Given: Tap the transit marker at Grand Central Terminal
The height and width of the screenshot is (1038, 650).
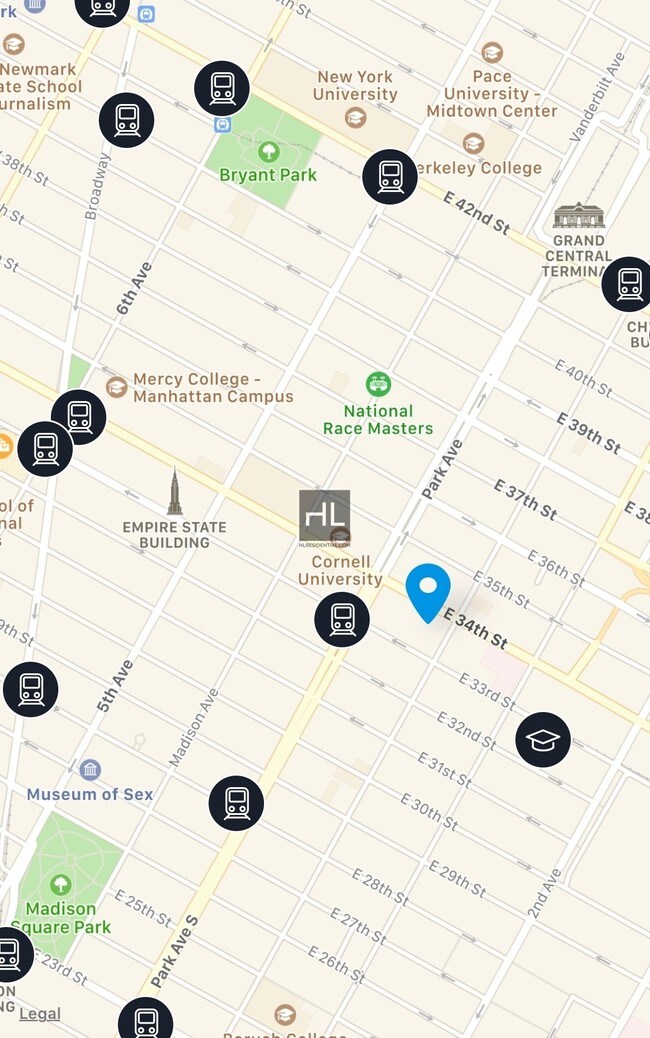Looking at the screenshot, I should pyautogui.click(x=628, y=284).
